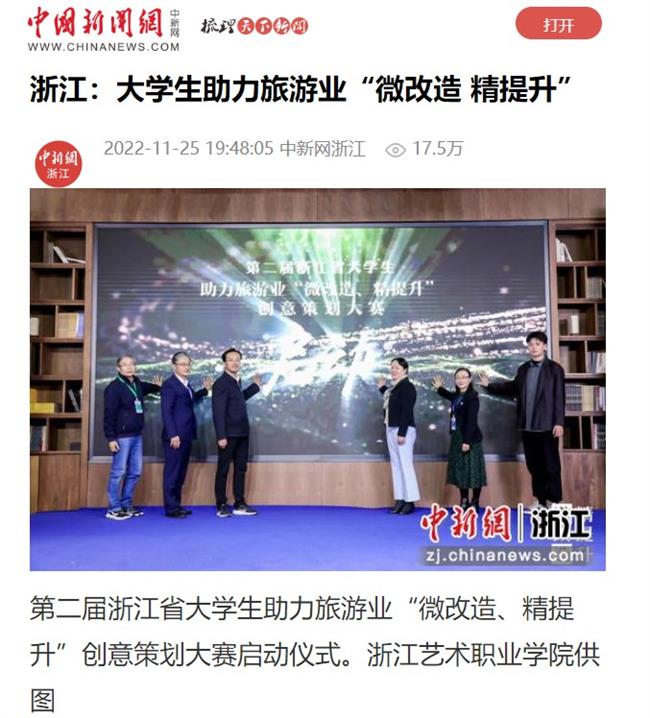This screenshot has width=650, height=718.
Task: Tap the red 打开 button
Action: [558, 24]
